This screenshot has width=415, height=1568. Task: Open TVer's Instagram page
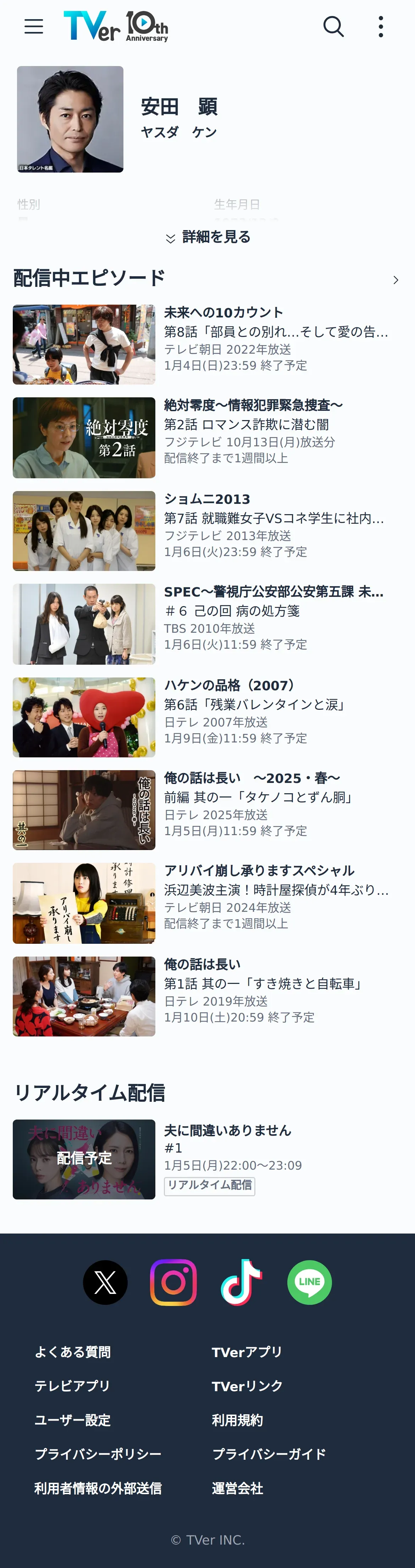pos(173,1282)
